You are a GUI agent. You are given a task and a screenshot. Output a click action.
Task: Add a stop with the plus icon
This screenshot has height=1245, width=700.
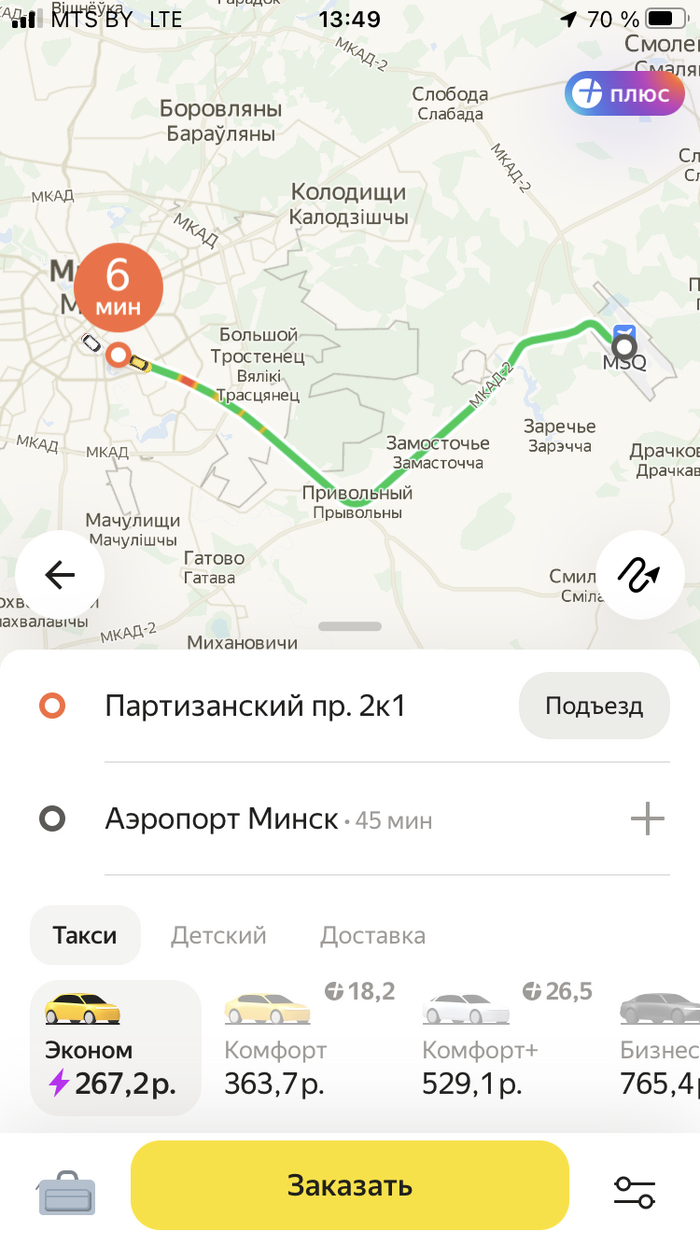647,820
